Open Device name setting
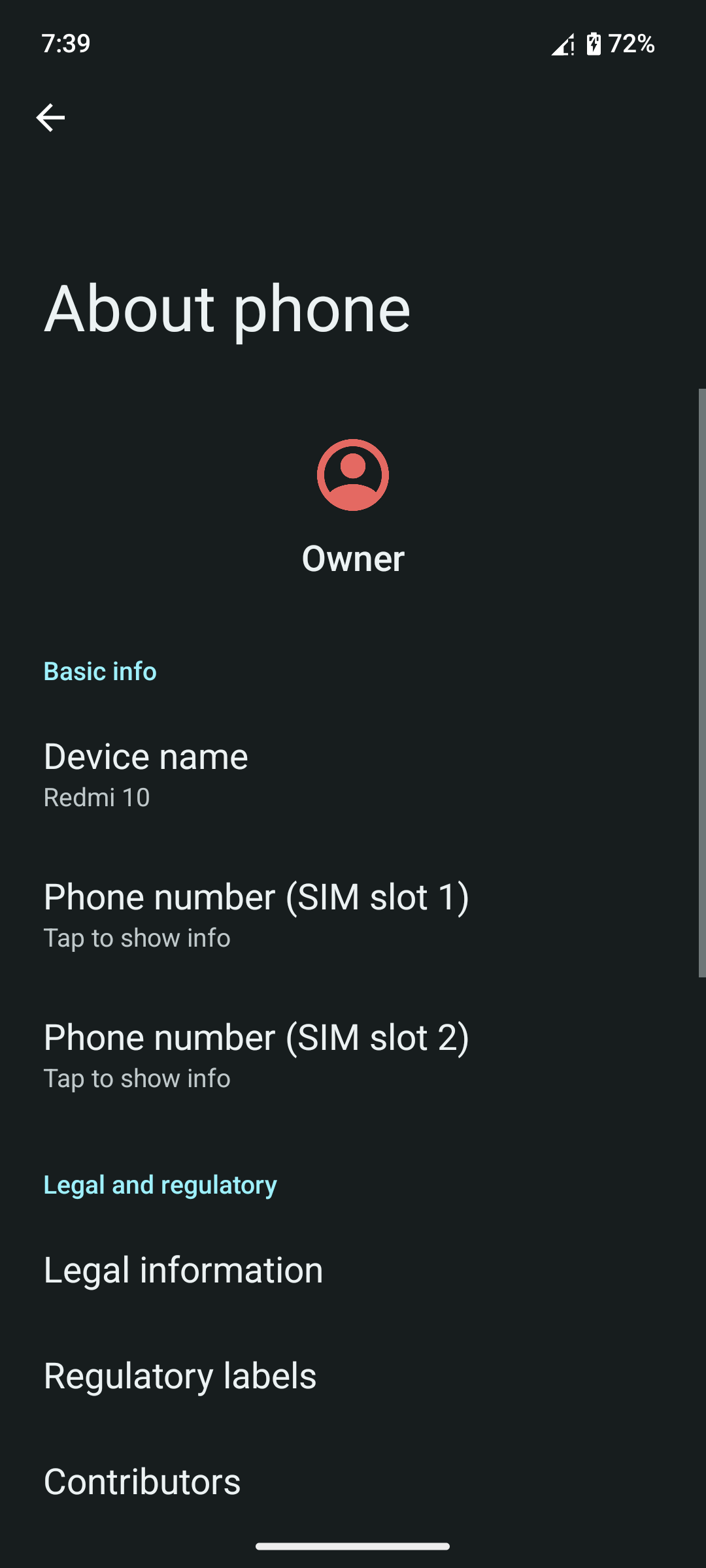The width and height of the screenshot is (706, 1568). pos(353,774)
